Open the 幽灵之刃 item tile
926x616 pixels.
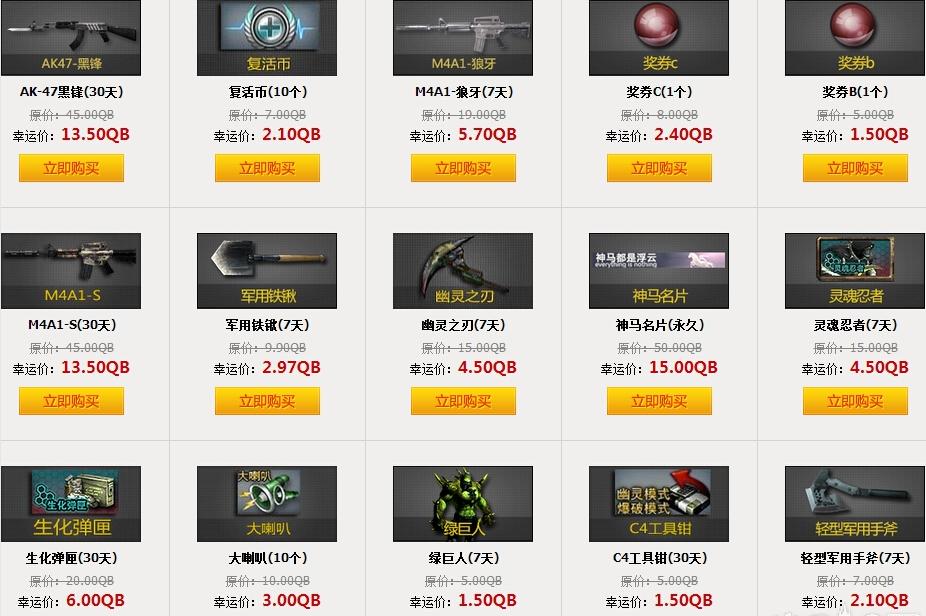463,270
